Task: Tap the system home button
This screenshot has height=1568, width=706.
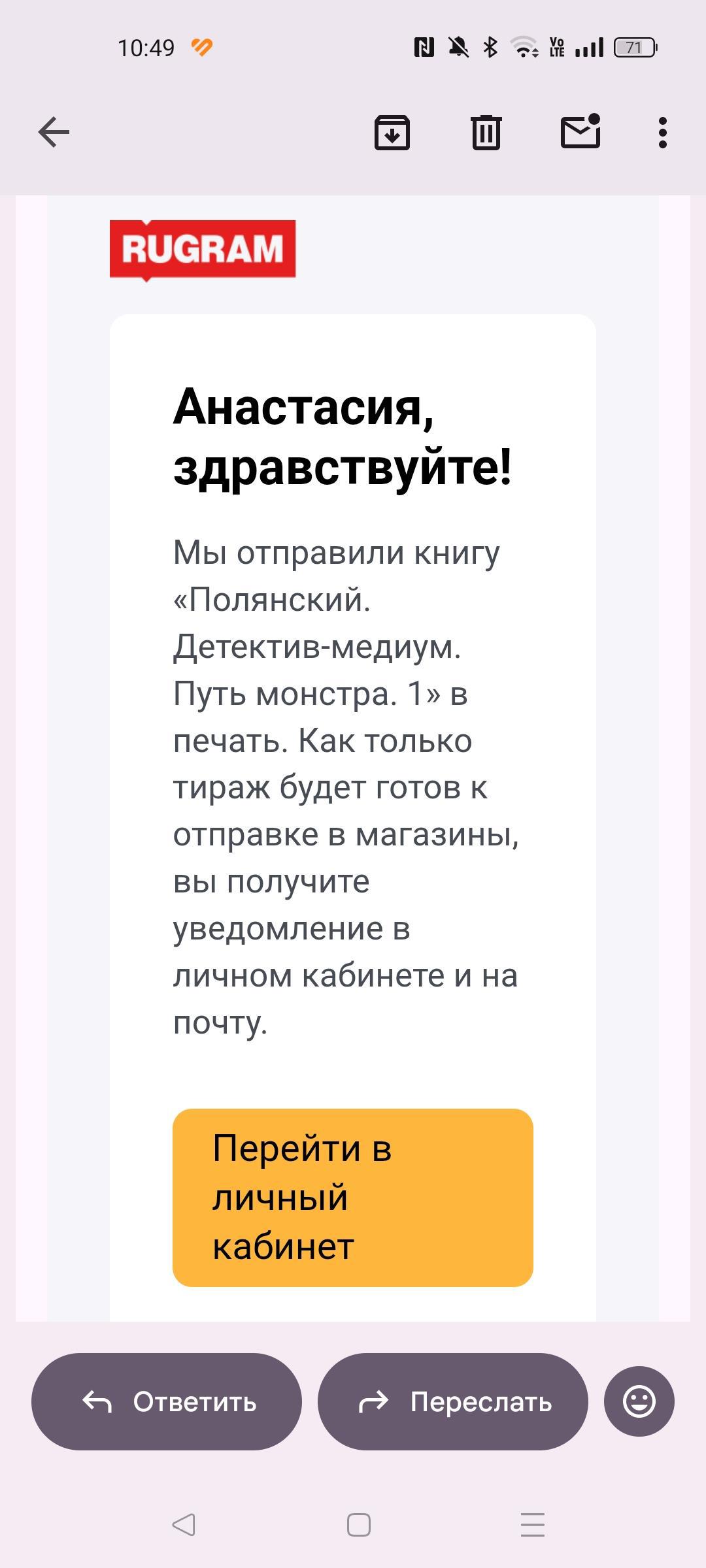Action: tap(358, 1525)
